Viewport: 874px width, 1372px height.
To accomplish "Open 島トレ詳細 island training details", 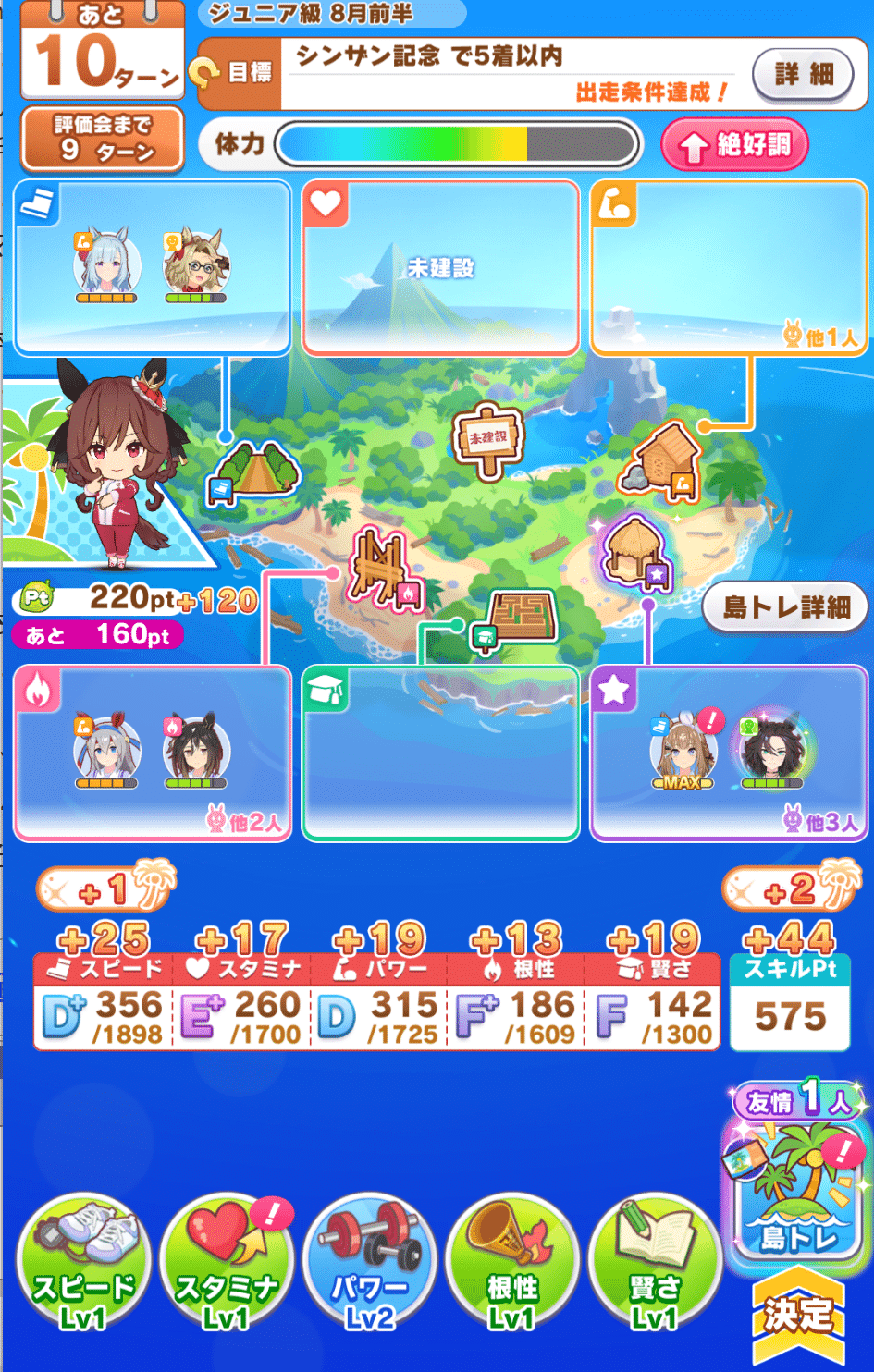I will coord(786,607).
